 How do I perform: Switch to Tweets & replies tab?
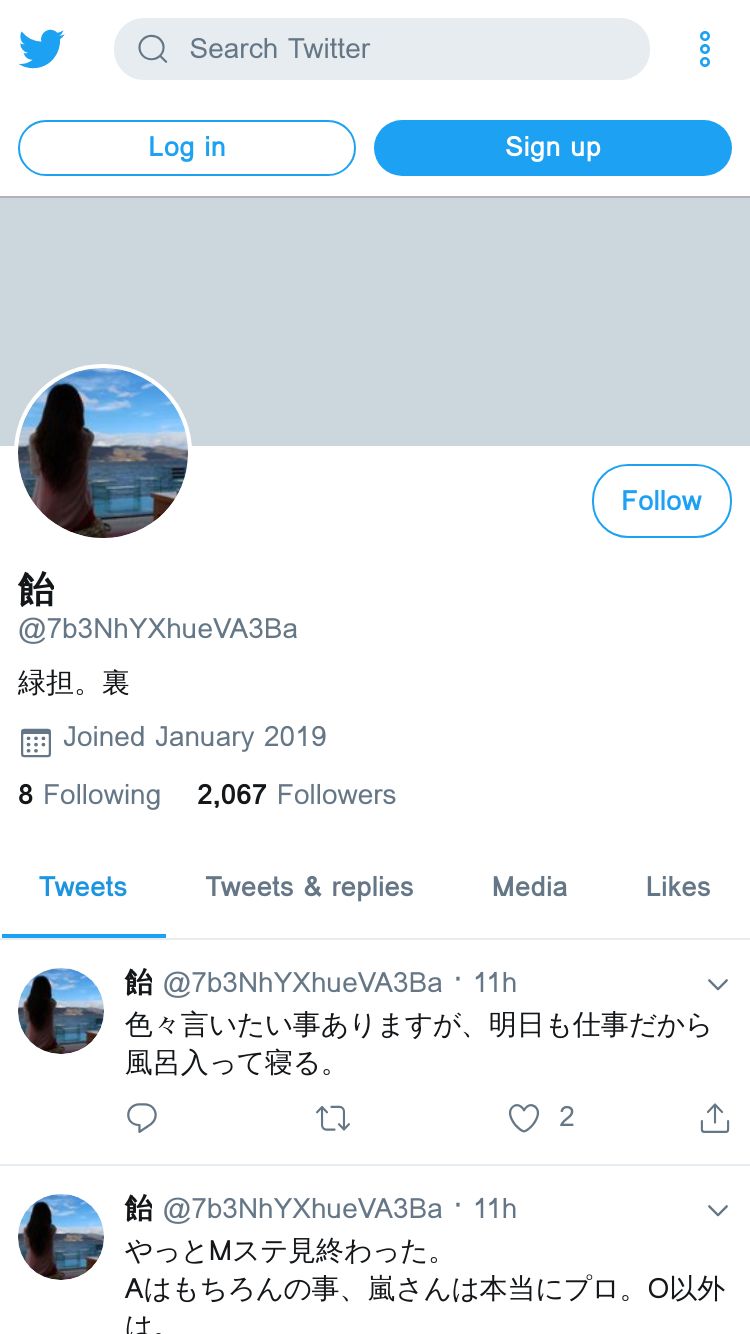pos(309,887)
